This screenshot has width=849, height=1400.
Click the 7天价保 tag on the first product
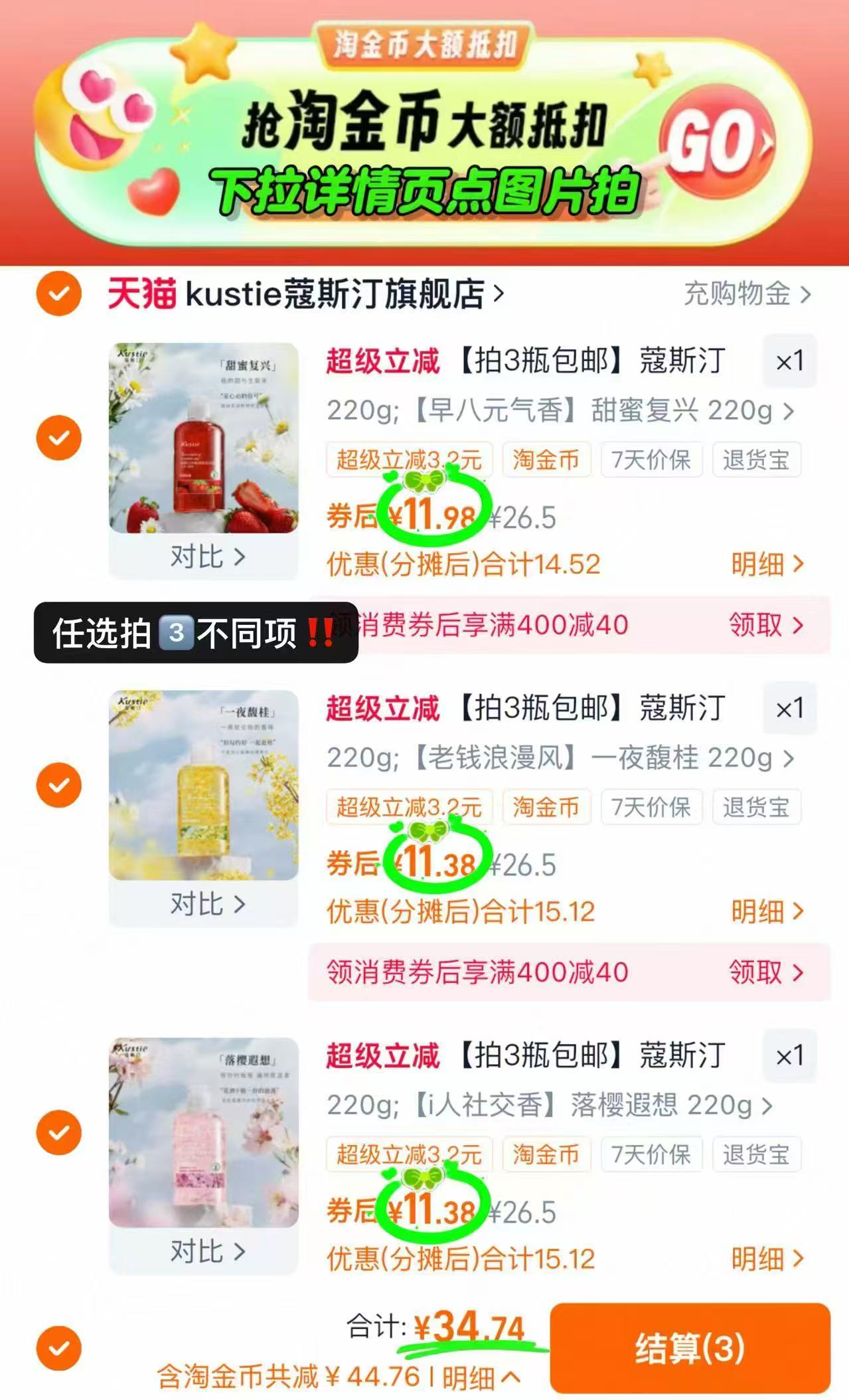(x=651, y=460)
